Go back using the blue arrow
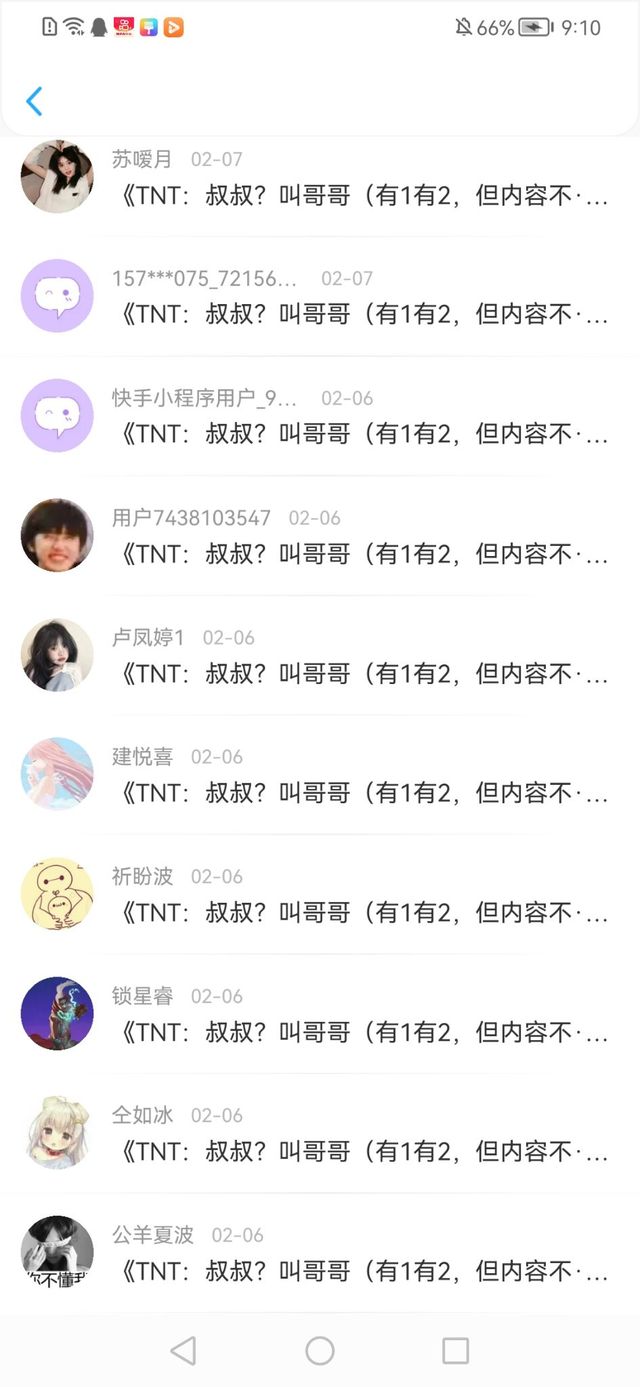This screenshot has height=1387, width=640. coord(35,101)
